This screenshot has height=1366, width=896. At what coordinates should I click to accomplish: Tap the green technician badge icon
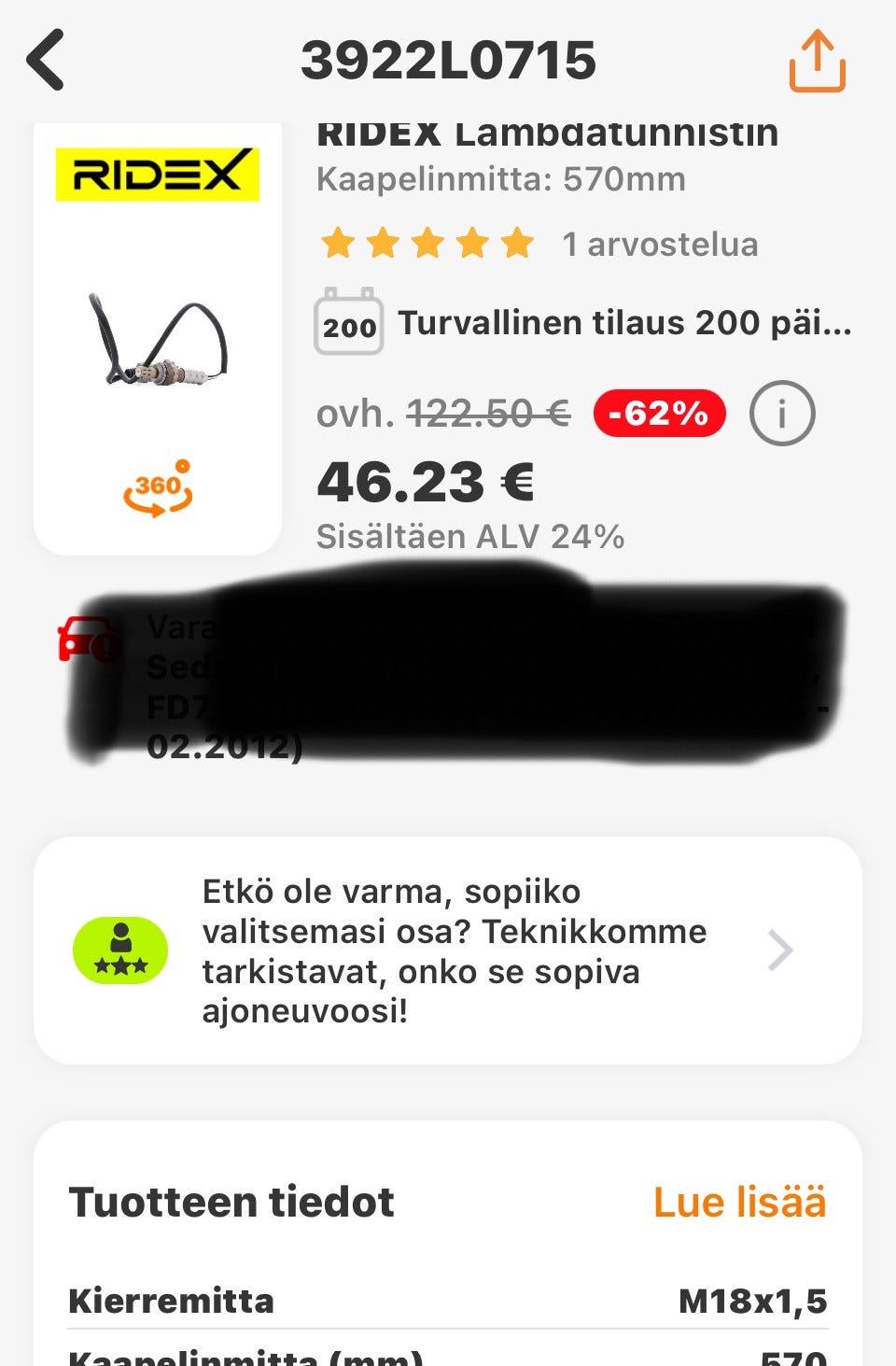[x=119, y=947]
